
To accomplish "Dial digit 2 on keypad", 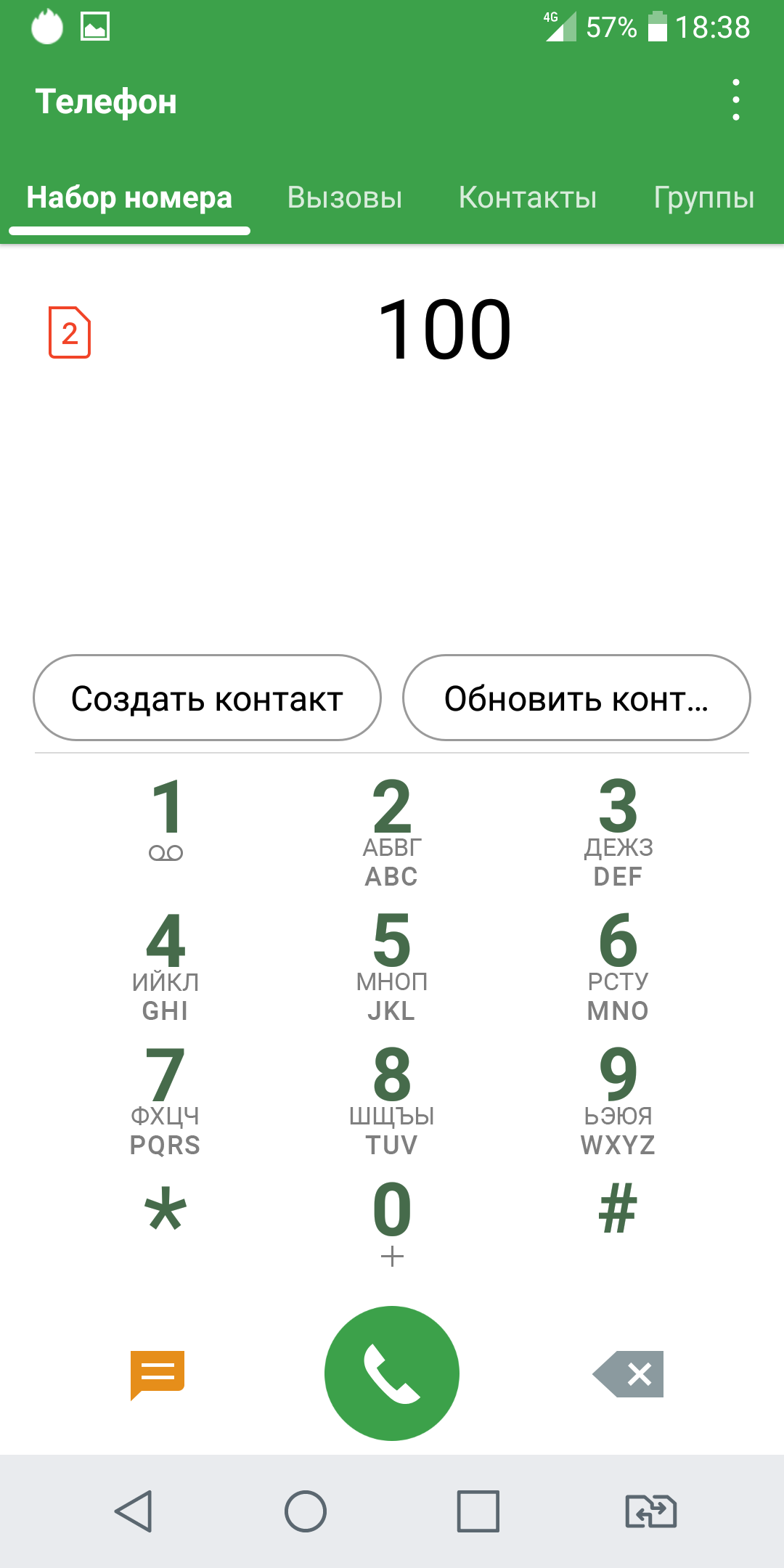I will 392,830.
